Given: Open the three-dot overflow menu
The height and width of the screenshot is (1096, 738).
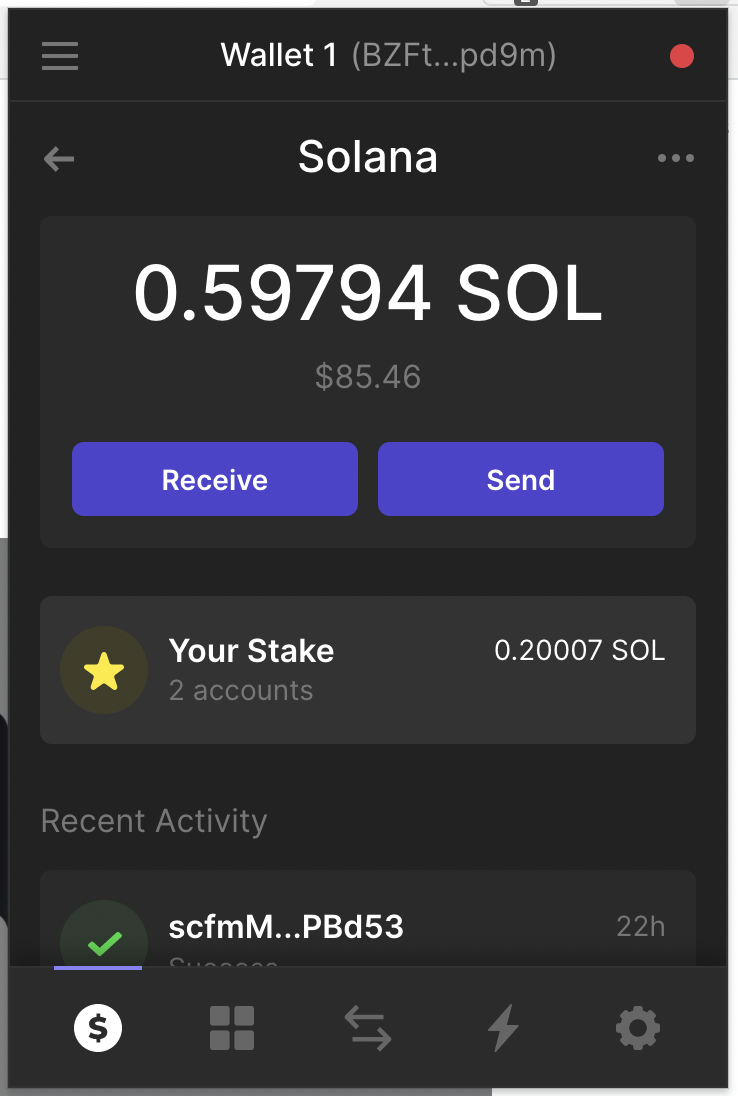Looking at the screenshot, I should tap(676, 158).
